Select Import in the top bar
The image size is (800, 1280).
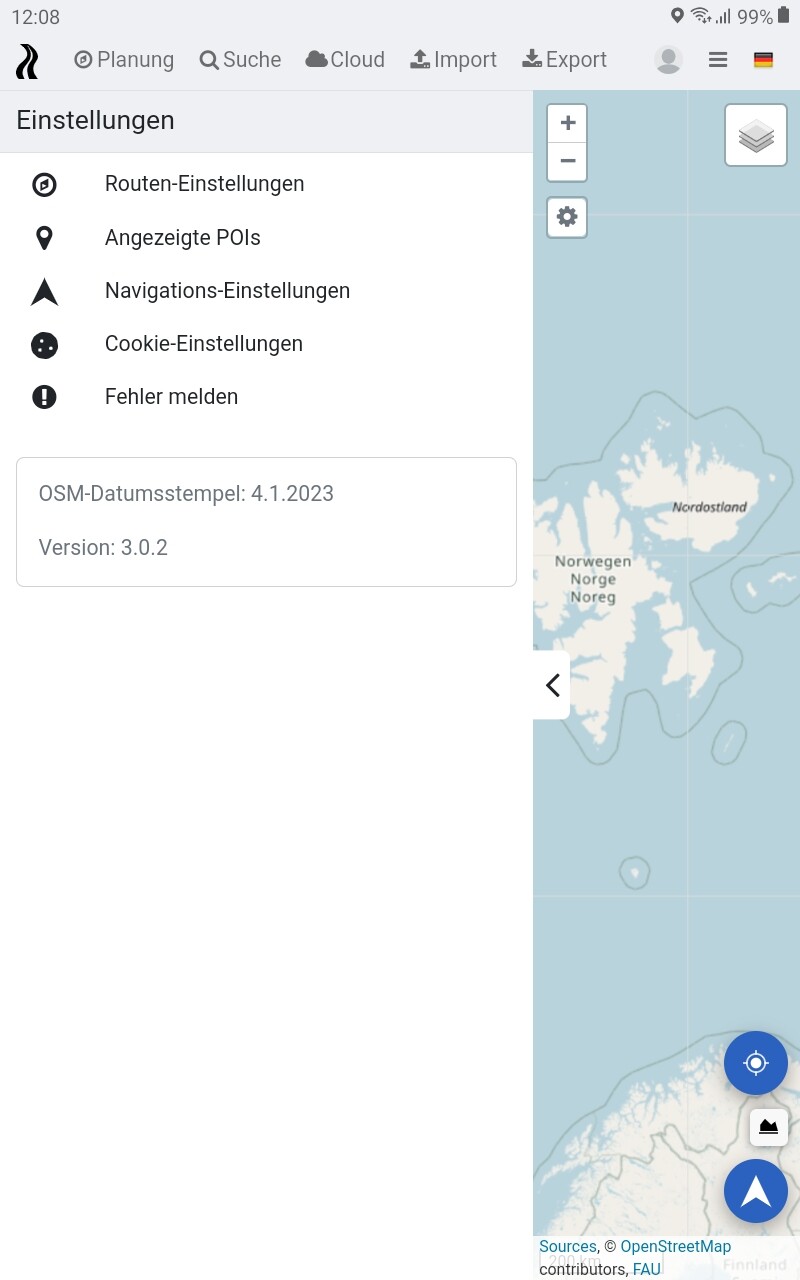point(453,60)
